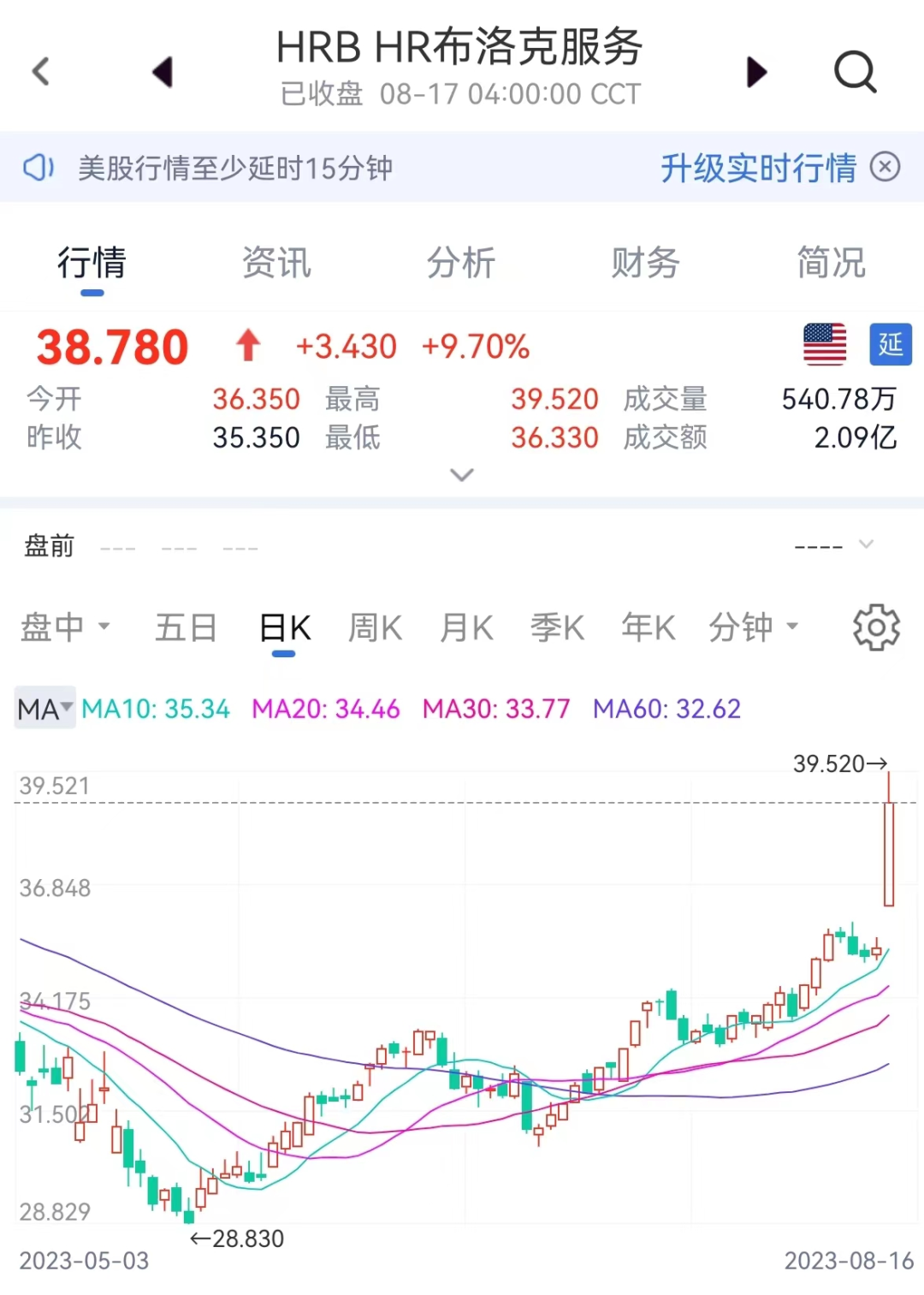Dismiss the delayed quote notice banner
The height and width of the screenshot is (1295, 924).
coord(885,167)
